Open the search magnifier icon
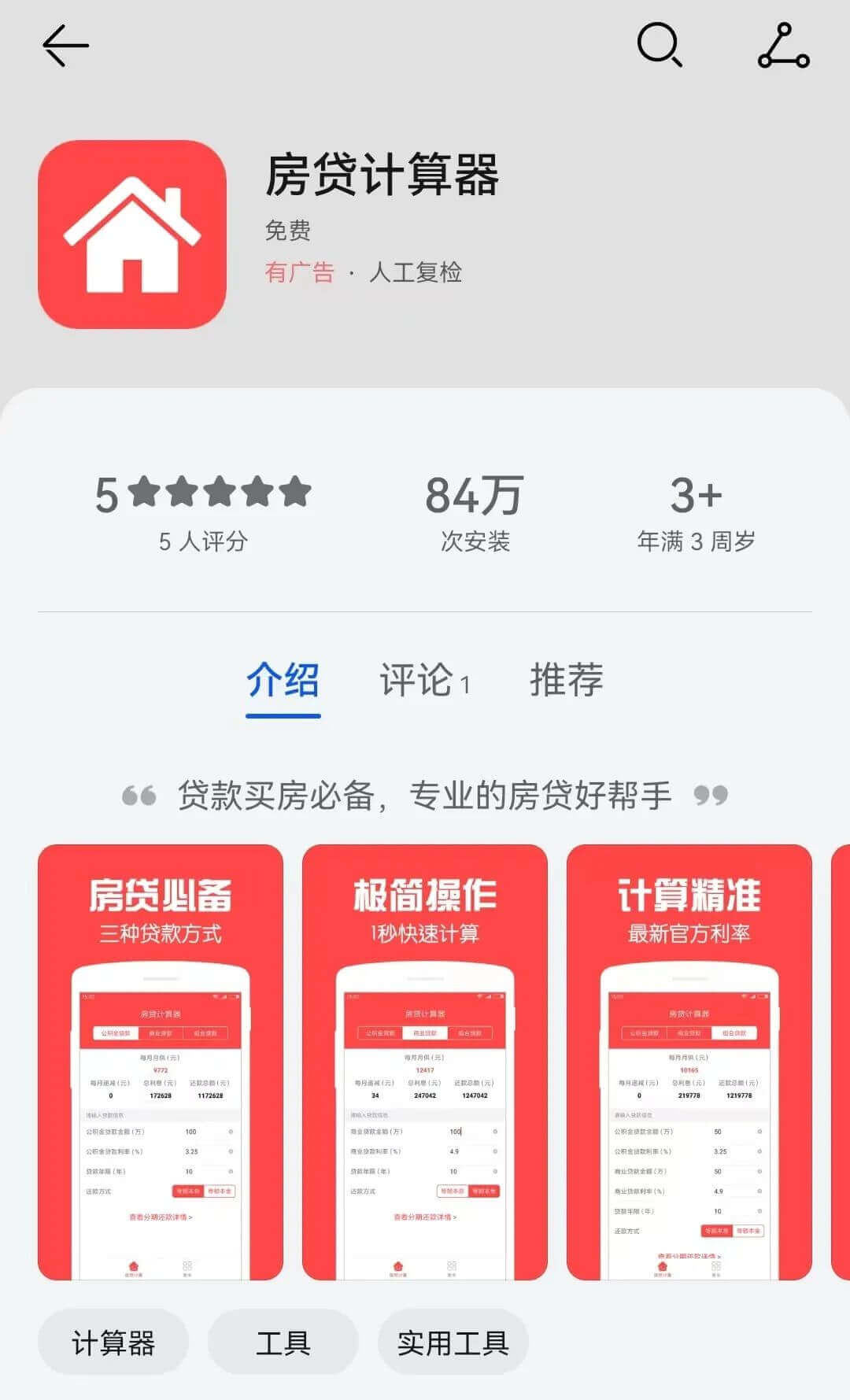850x1400 pixels. tap(660, 46)
